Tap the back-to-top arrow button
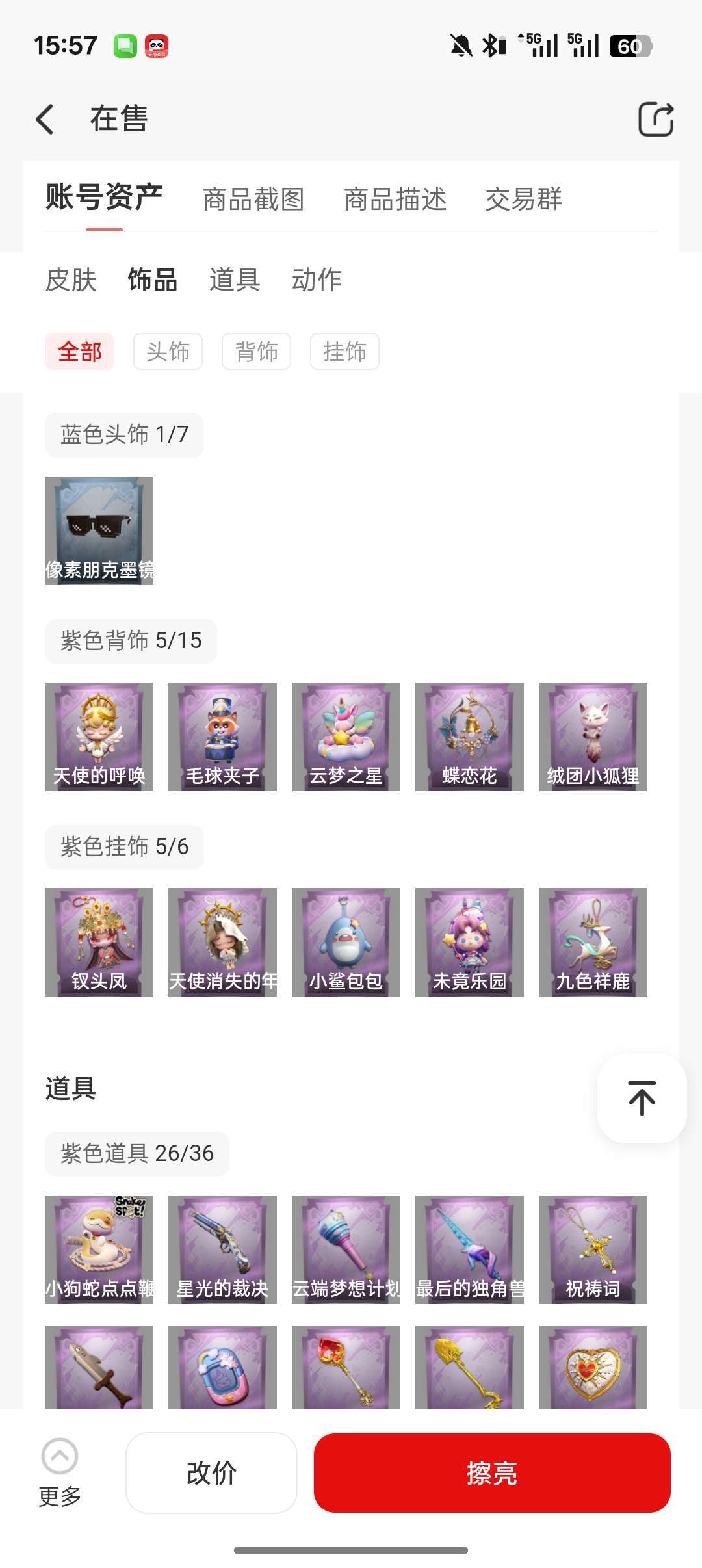Viewport: 702px width, 1568px height. (x=642, y=1098)
